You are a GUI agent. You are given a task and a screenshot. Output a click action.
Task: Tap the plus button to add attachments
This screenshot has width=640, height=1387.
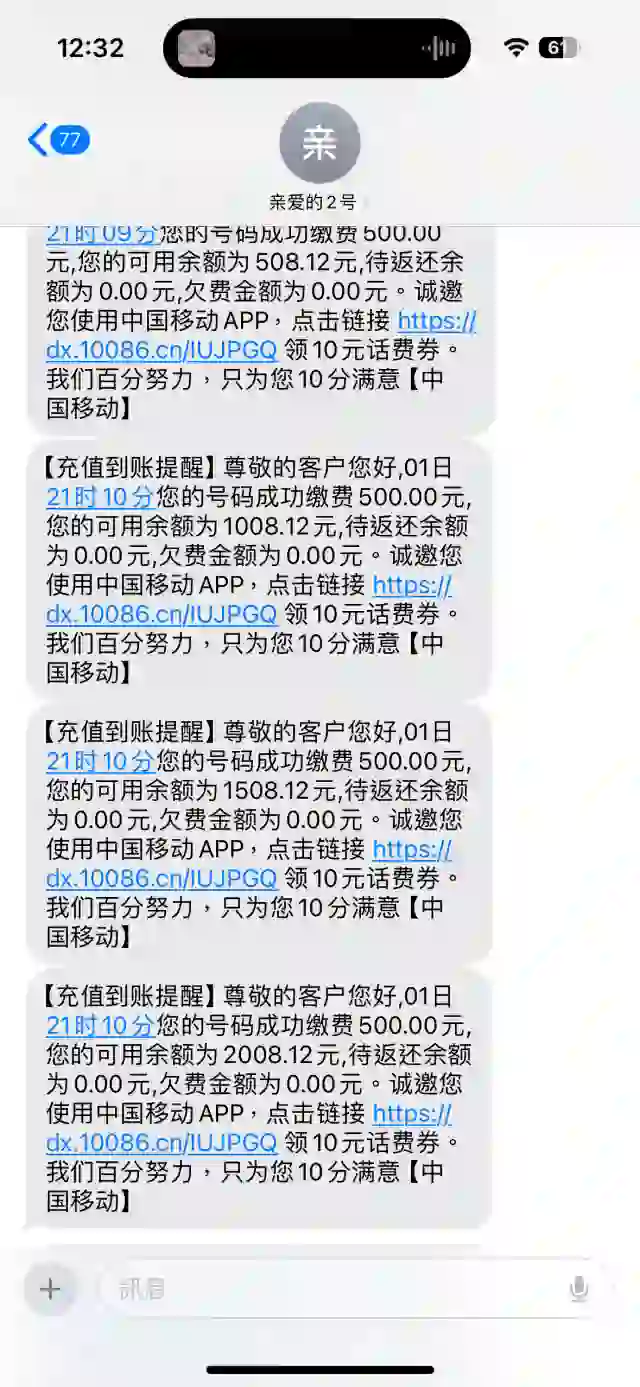(x=50, y=1289)
